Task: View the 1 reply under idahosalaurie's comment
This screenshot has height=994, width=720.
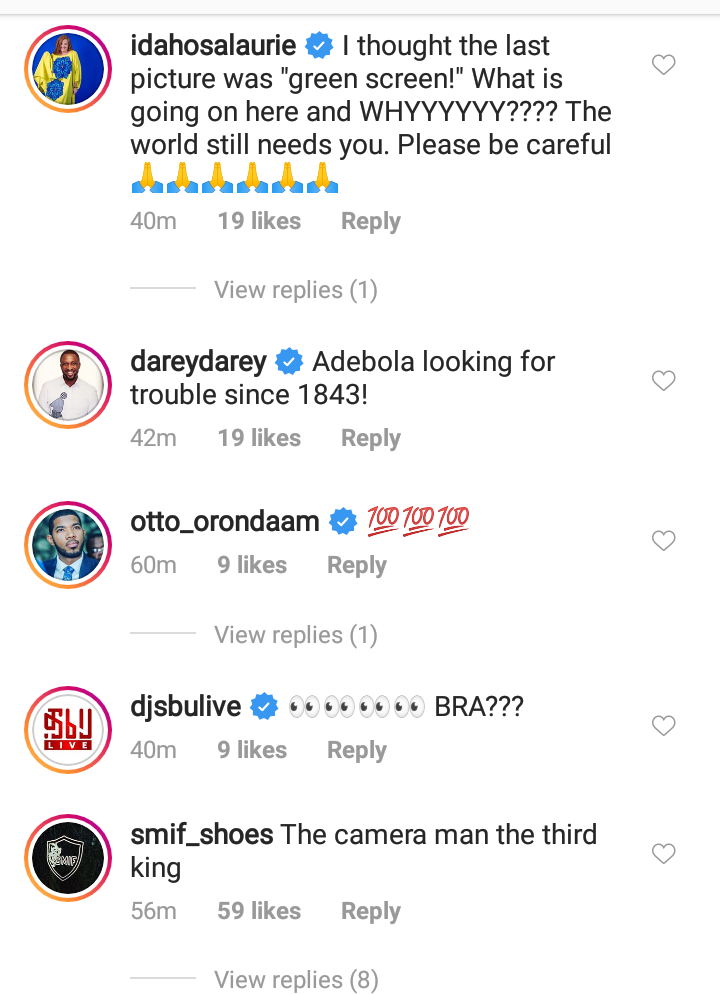Action: click(295, 290)
